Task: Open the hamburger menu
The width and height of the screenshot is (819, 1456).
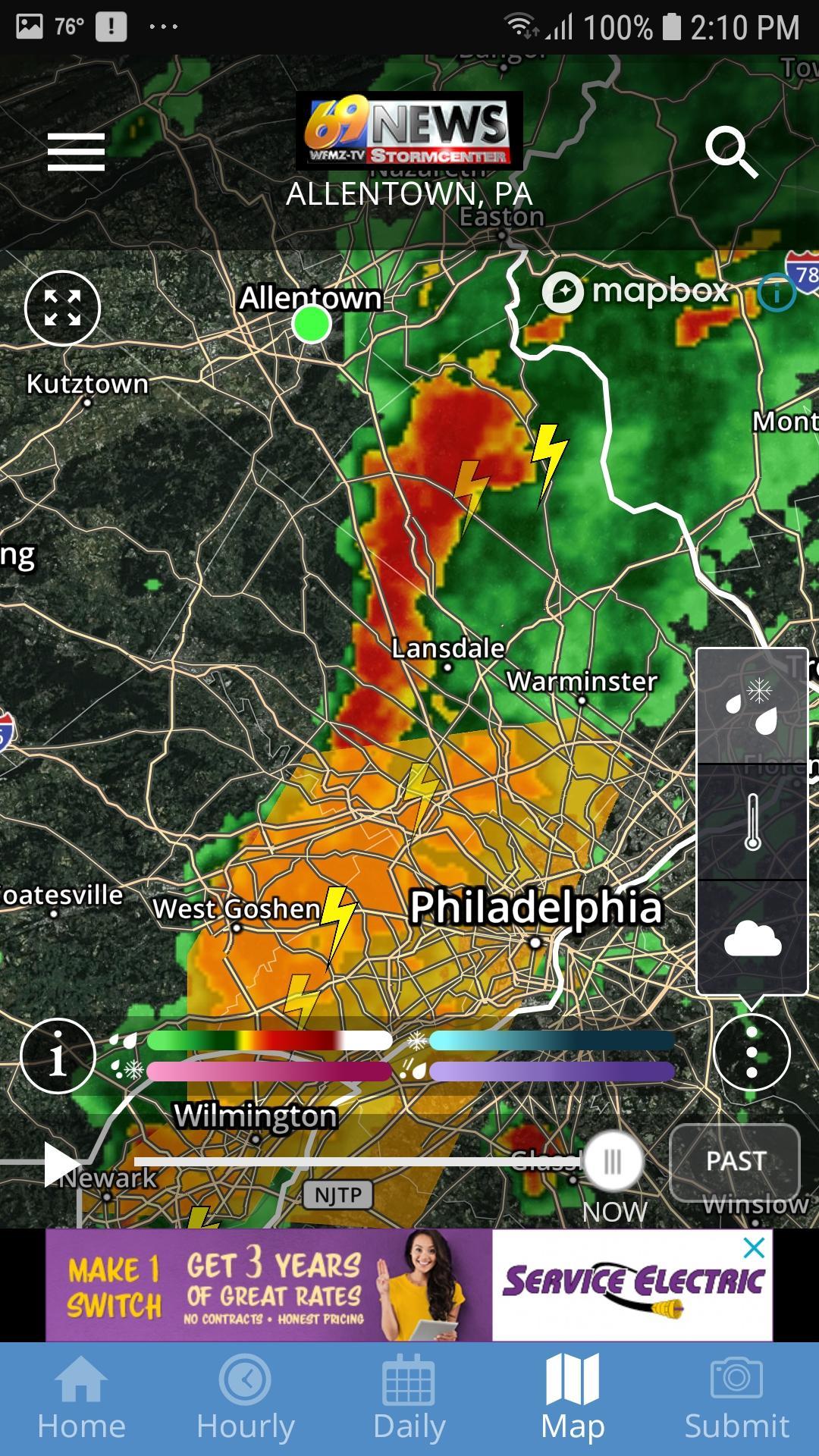Action: point(76,152)
